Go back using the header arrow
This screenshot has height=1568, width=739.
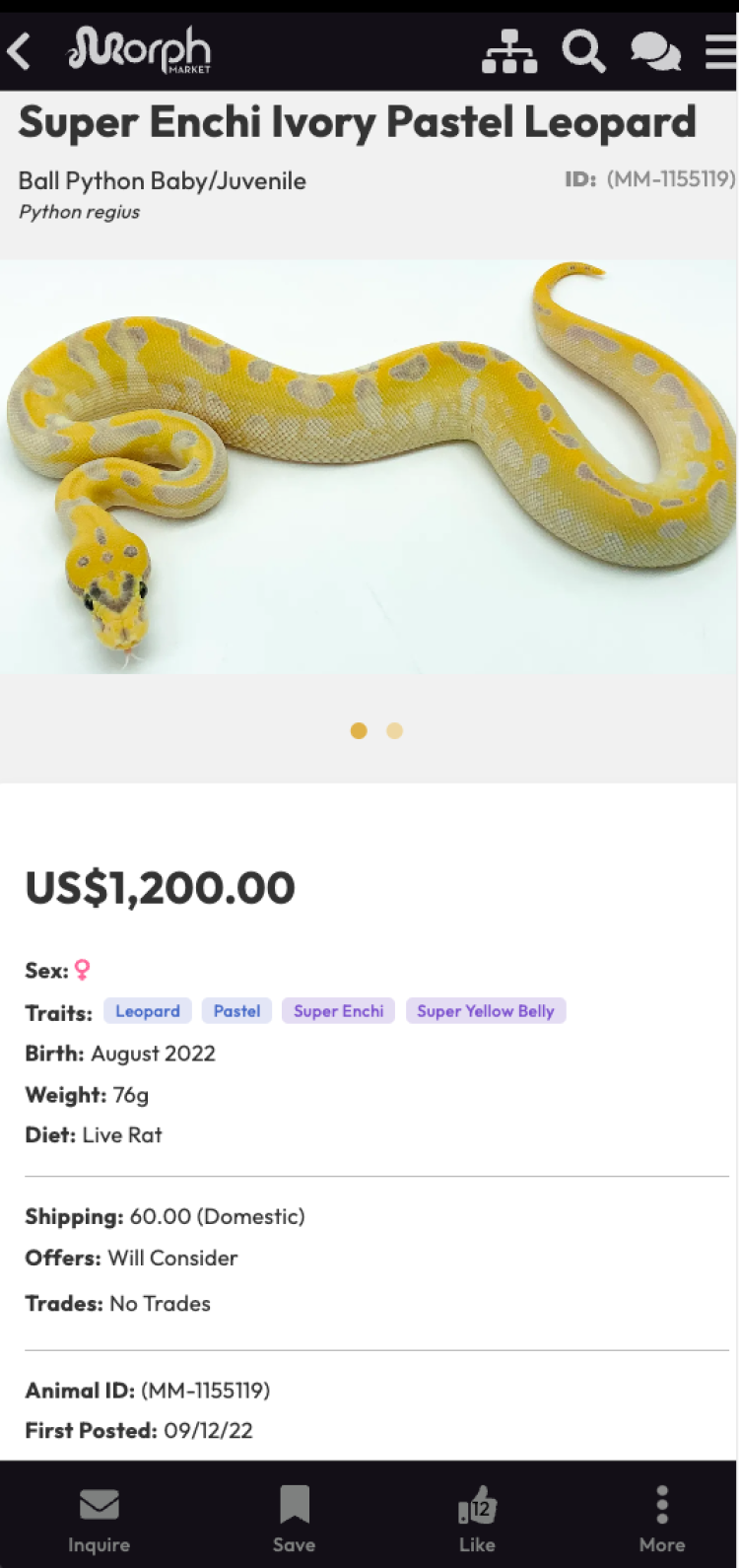click(x=20, y=51)
